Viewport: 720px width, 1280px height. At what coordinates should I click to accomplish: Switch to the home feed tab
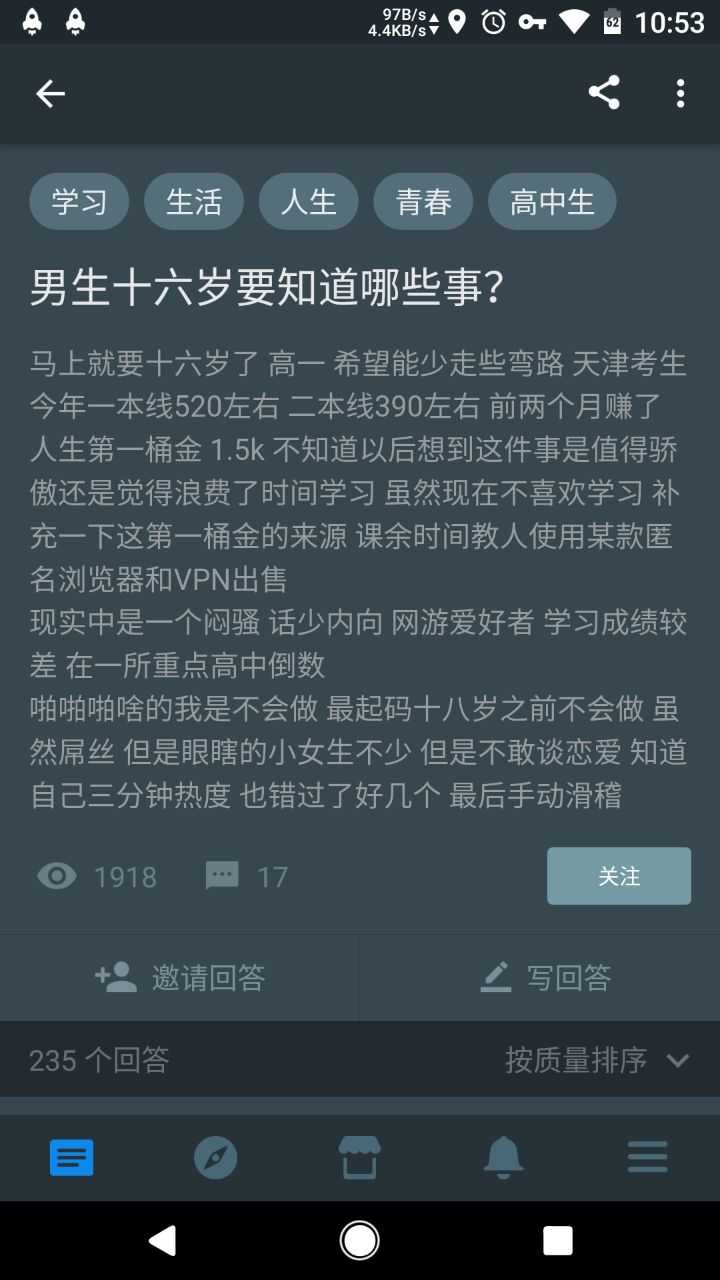pos(72,1158)
